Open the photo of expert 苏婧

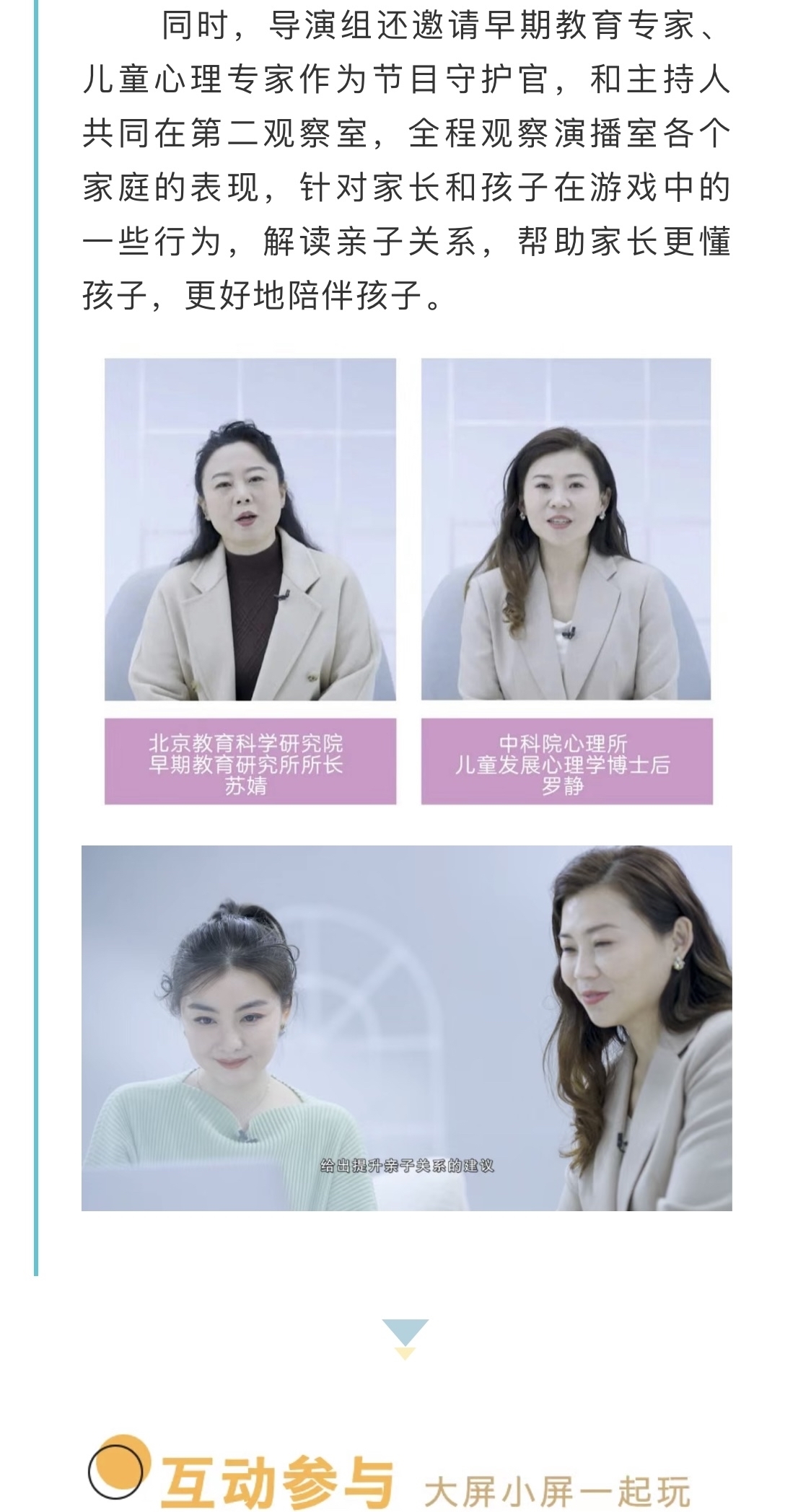pos(250,529)
